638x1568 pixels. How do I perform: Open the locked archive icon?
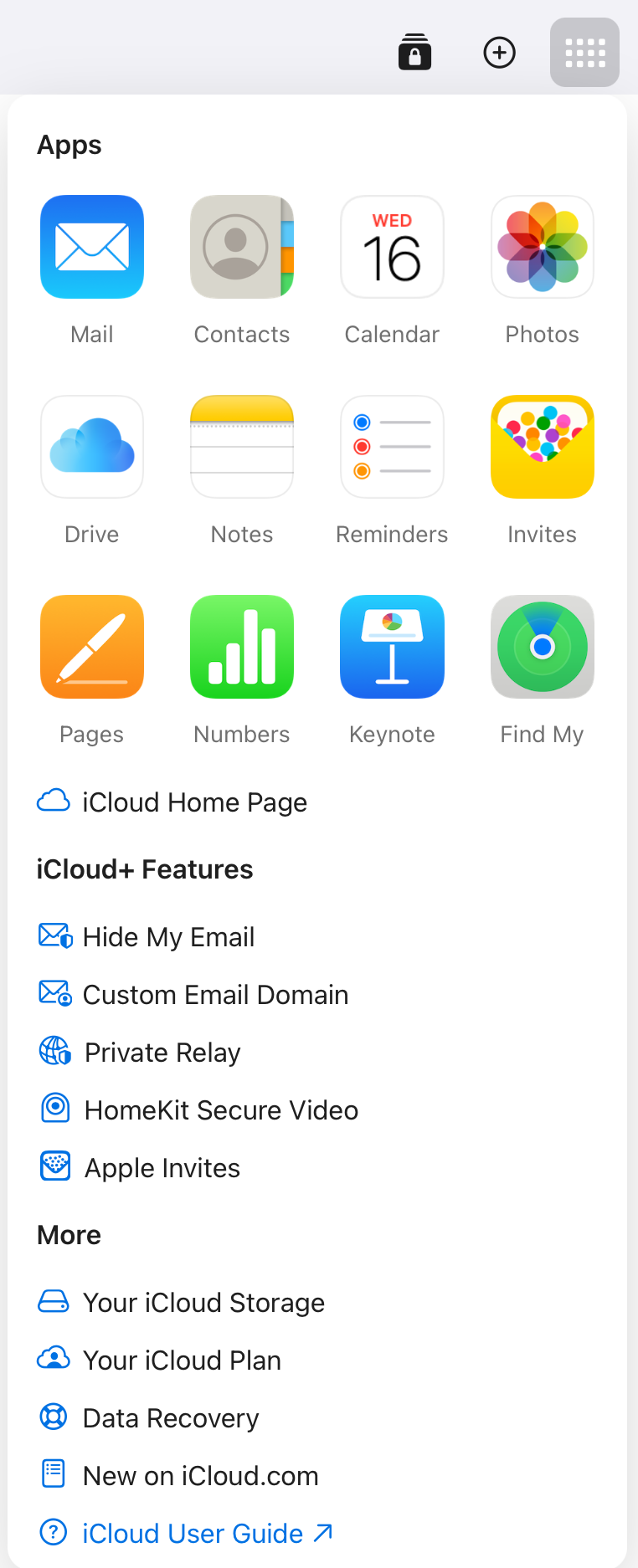coord(414,53)
